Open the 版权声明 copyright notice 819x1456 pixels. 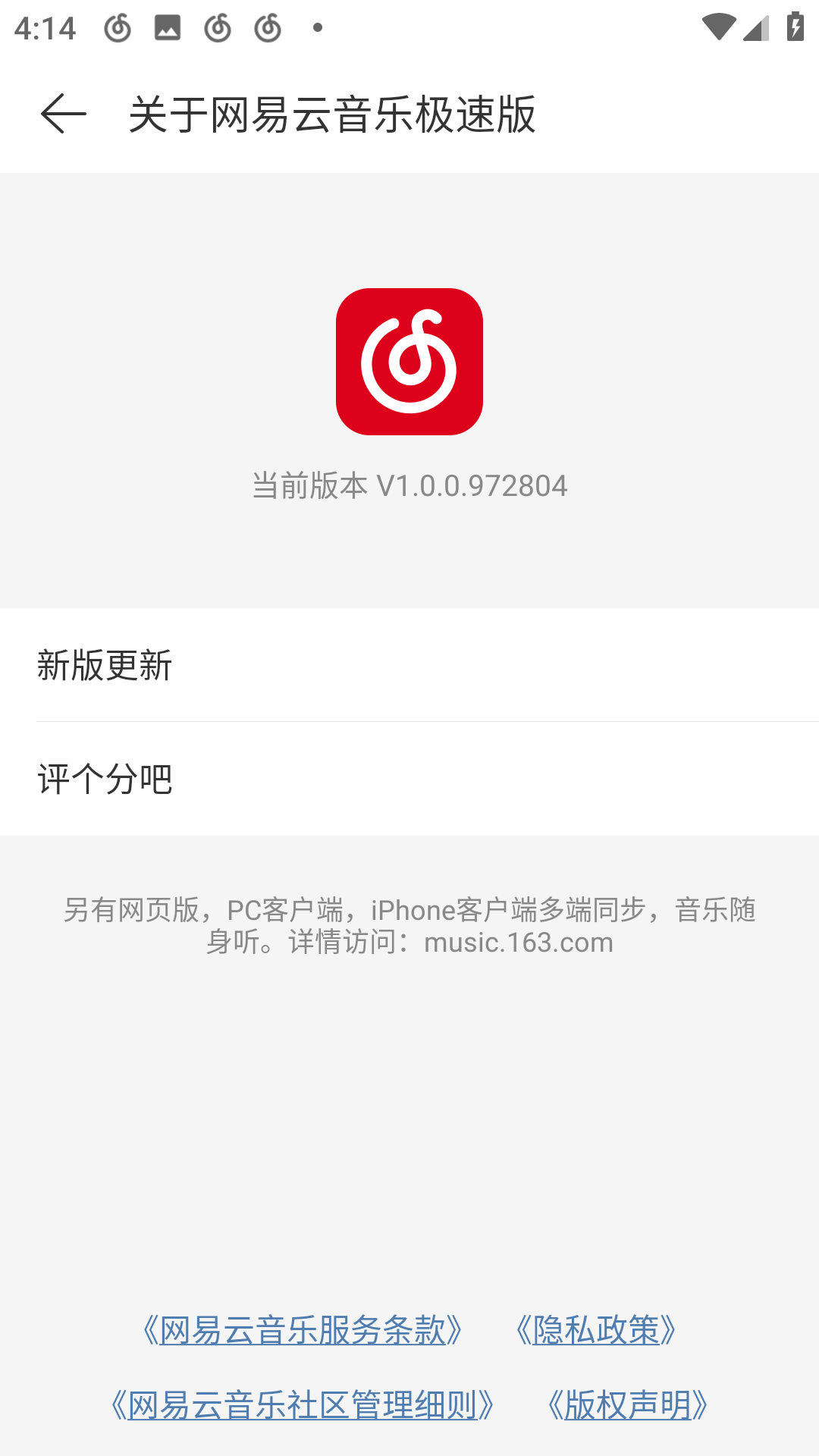pos(628,1405)
